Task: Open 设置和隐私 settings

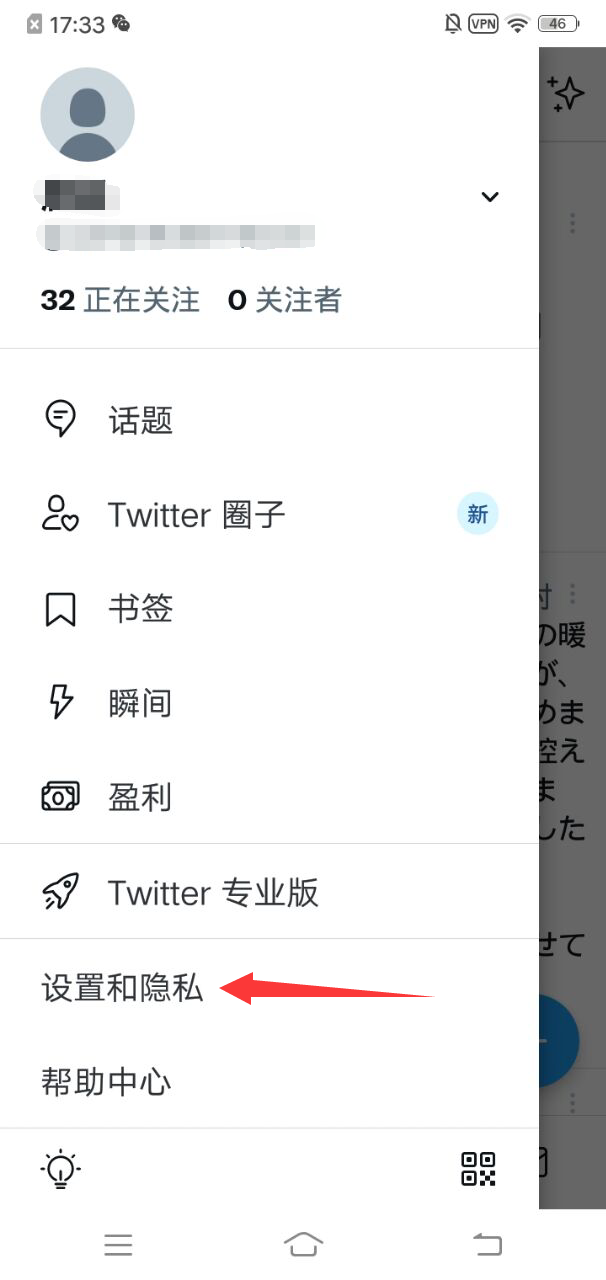Action: click(x=122, y=988)
